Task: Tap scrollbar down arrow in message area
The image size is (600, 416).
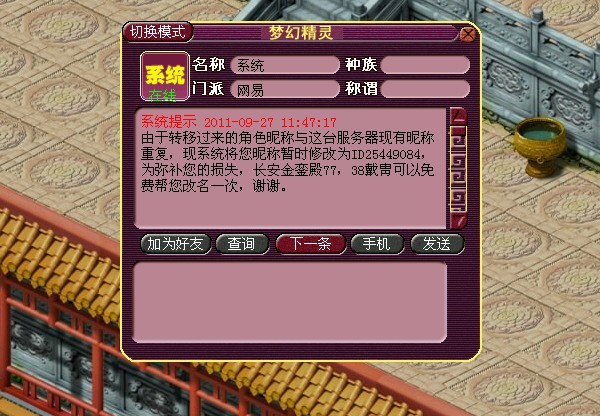Action: [x=458, y=220]
